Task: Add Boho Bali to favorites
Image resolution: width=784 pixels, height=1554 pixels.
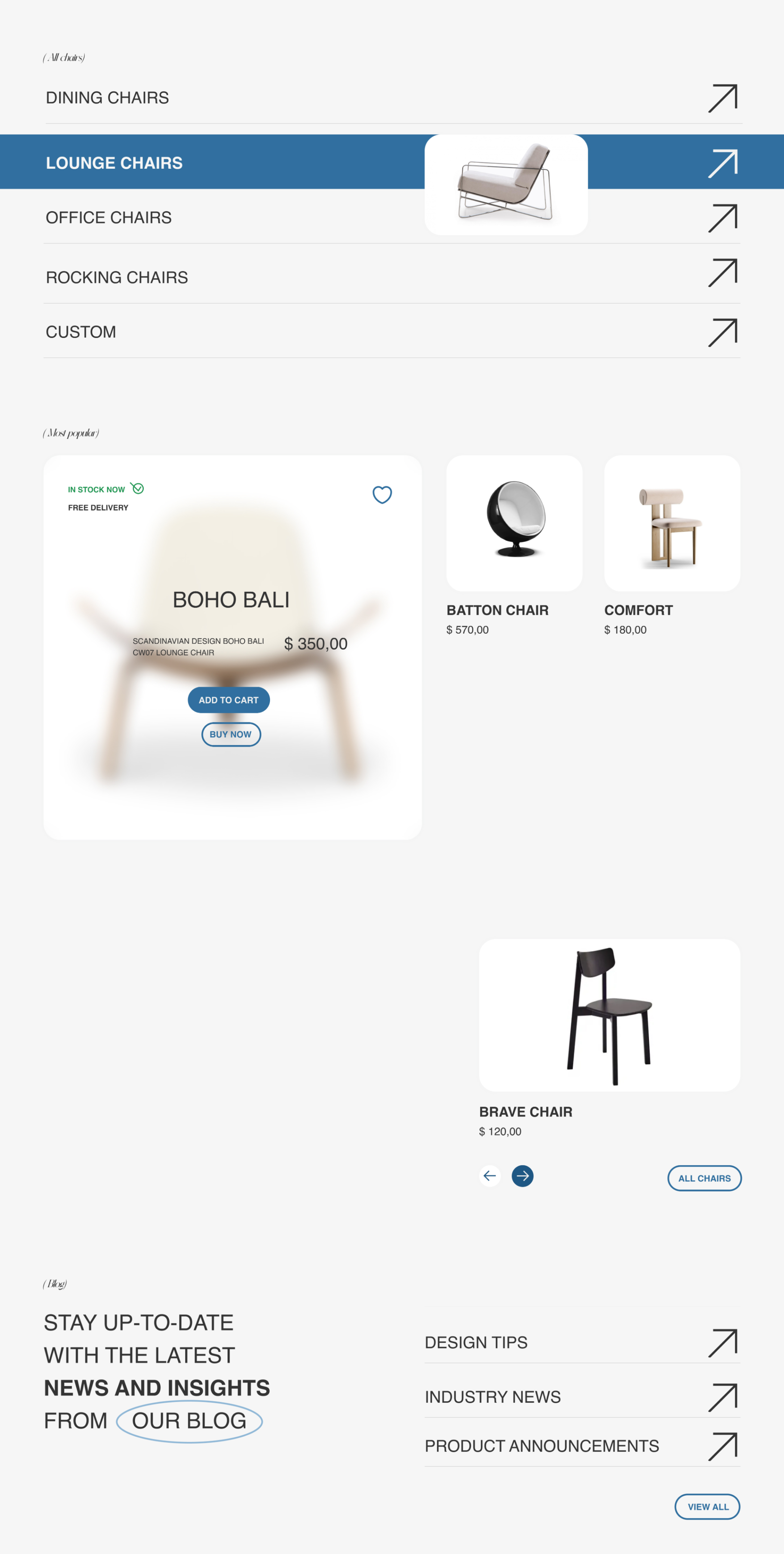Action: 382,495
